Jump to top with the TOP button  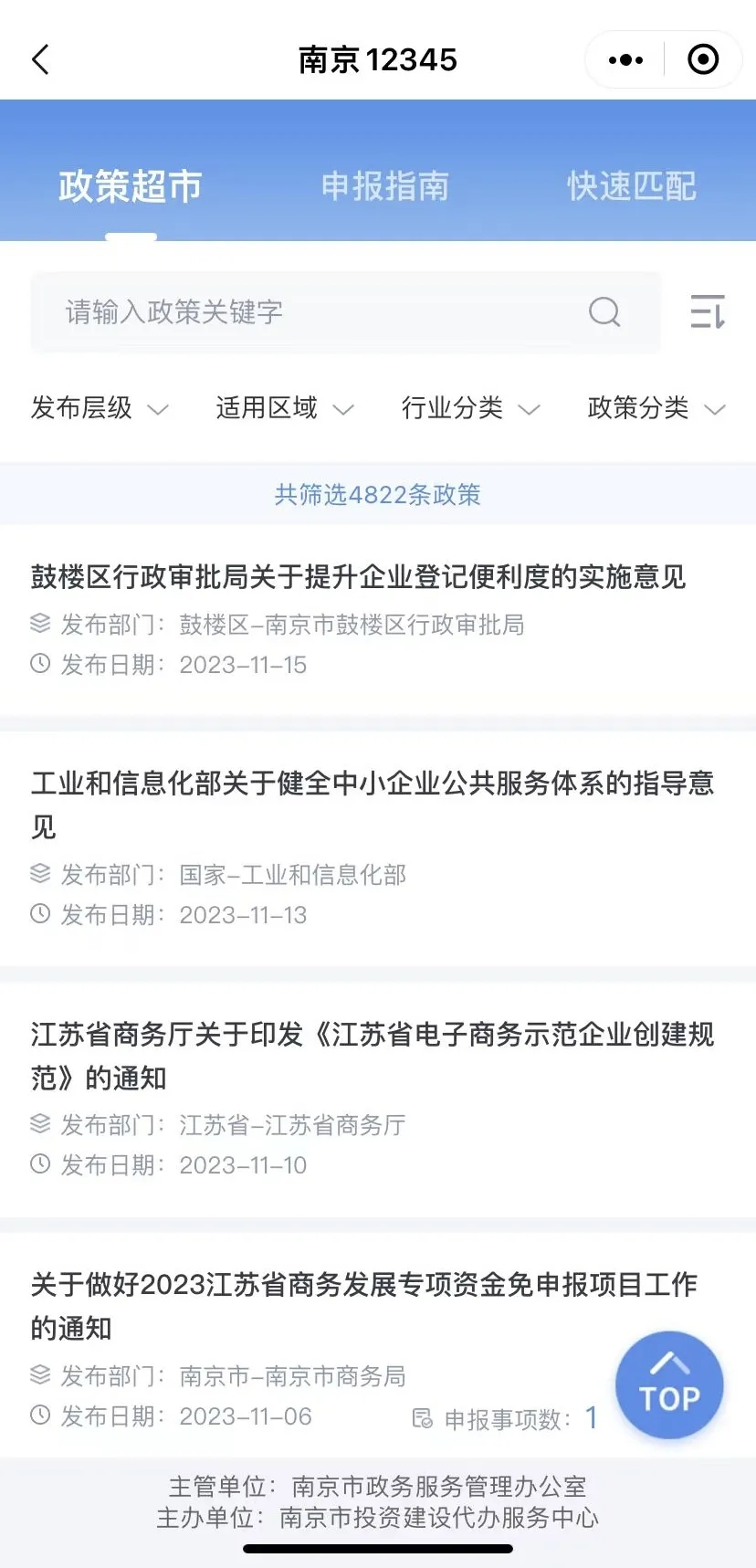[669, 1384]
